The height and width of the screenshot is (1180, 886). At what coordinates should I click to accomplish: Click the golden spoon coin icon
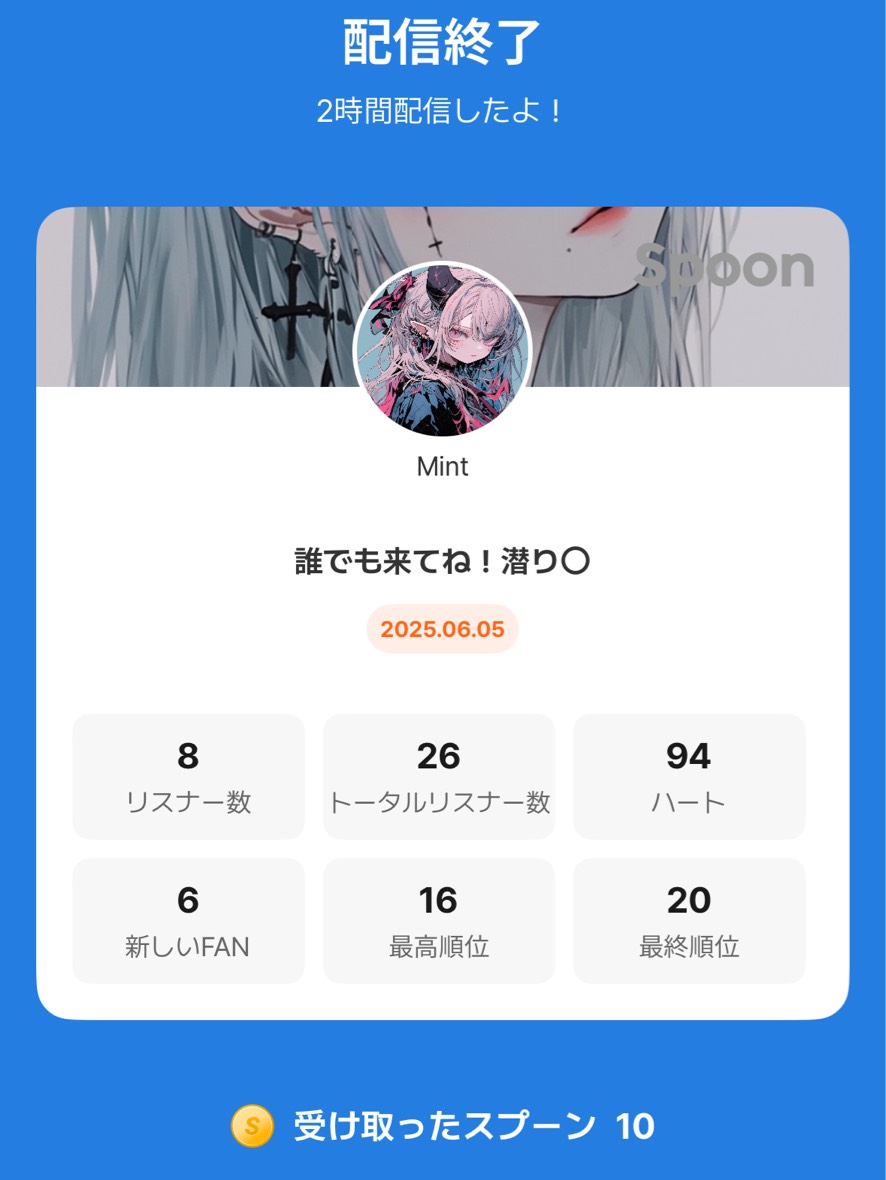pyautogui.click(x=251, y=1125)
